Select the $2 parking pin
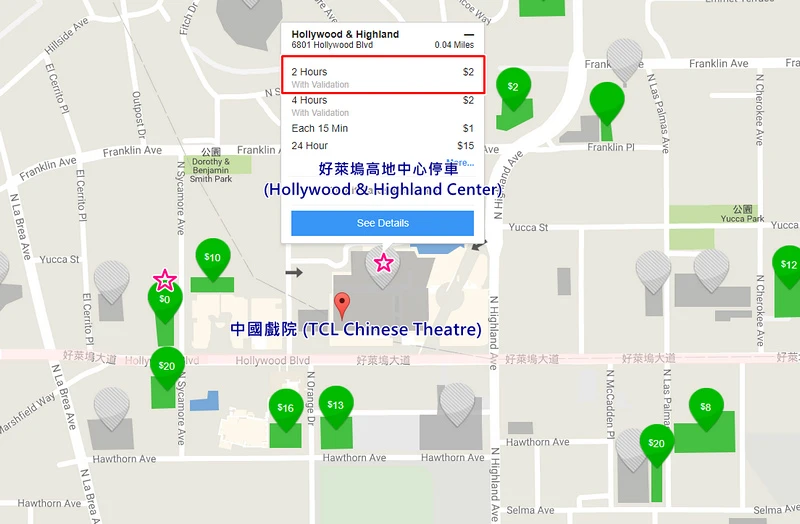Screen dimensions: 800x524 [x=513, y=88]
